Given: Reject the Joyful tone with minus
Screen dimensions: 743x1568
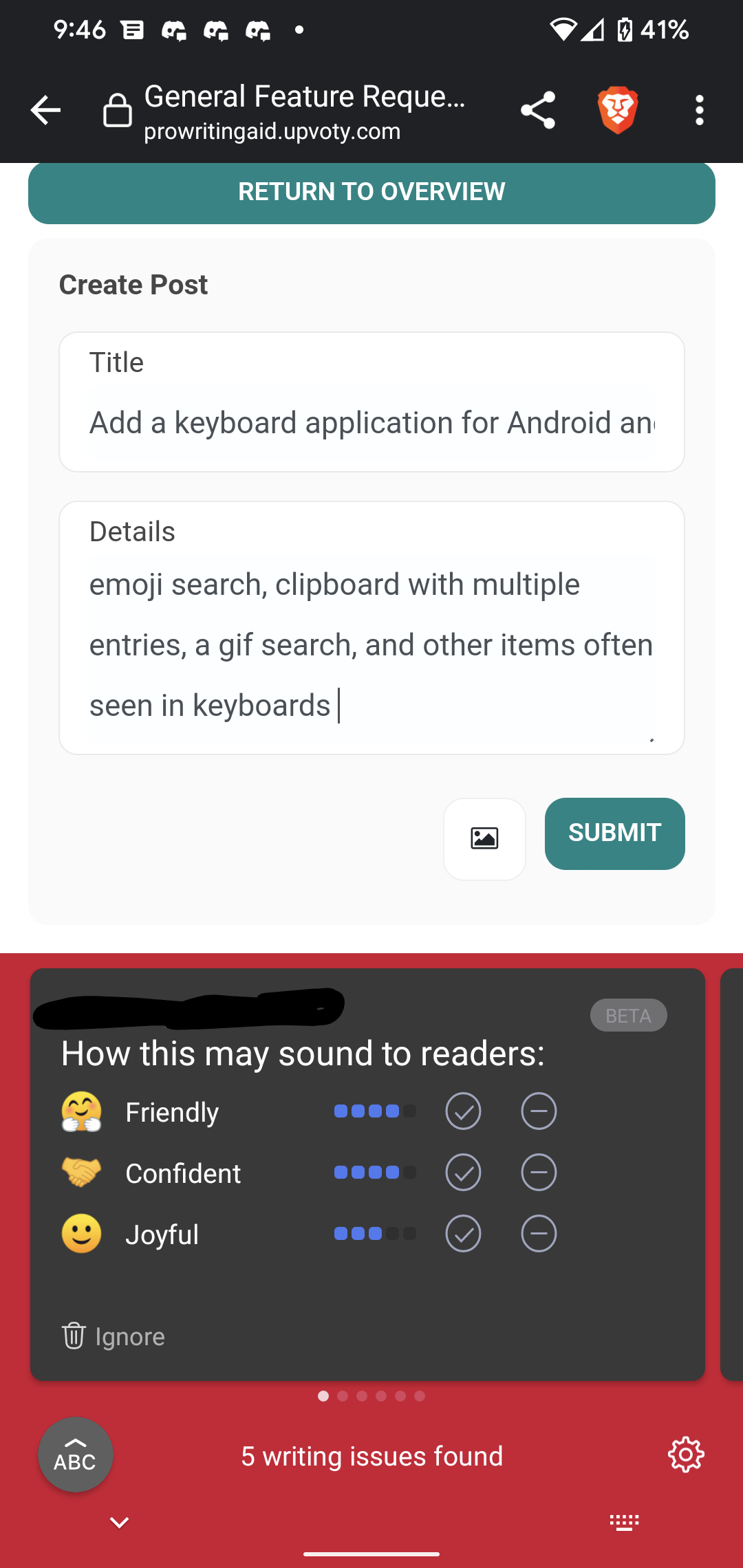Looking at the screenshot, I should [539, 1234].
